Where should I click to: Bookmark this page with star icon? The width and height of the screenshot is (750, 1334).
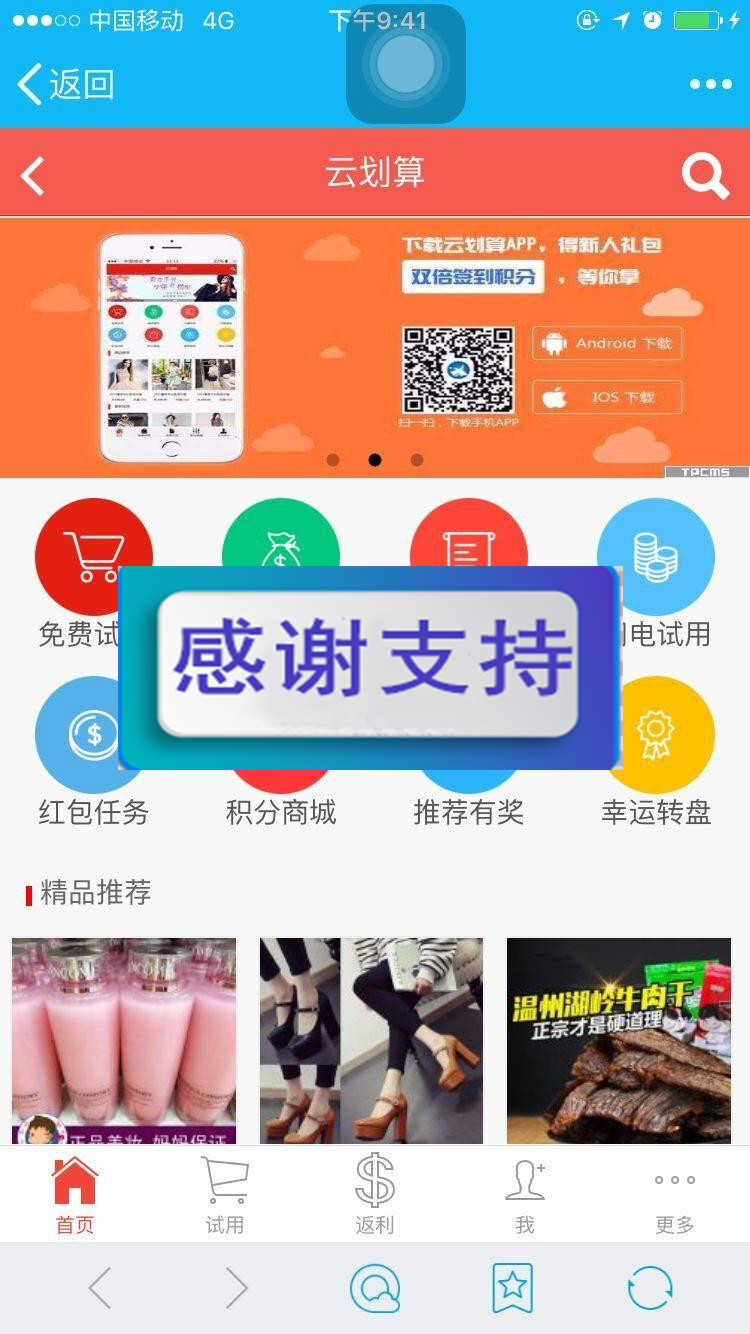coord(512,1288)
